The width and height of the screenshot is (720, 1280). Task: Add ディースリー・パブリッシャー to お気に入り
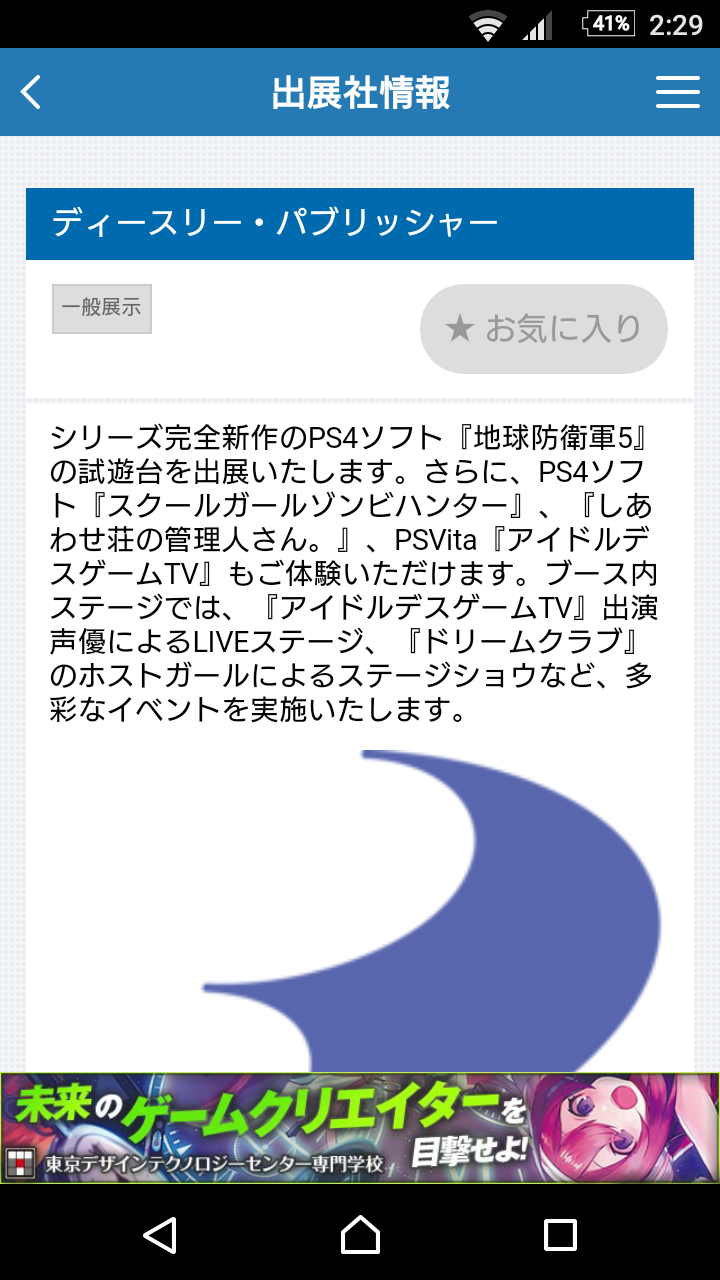pyautogui.click(x=544, y=329)
